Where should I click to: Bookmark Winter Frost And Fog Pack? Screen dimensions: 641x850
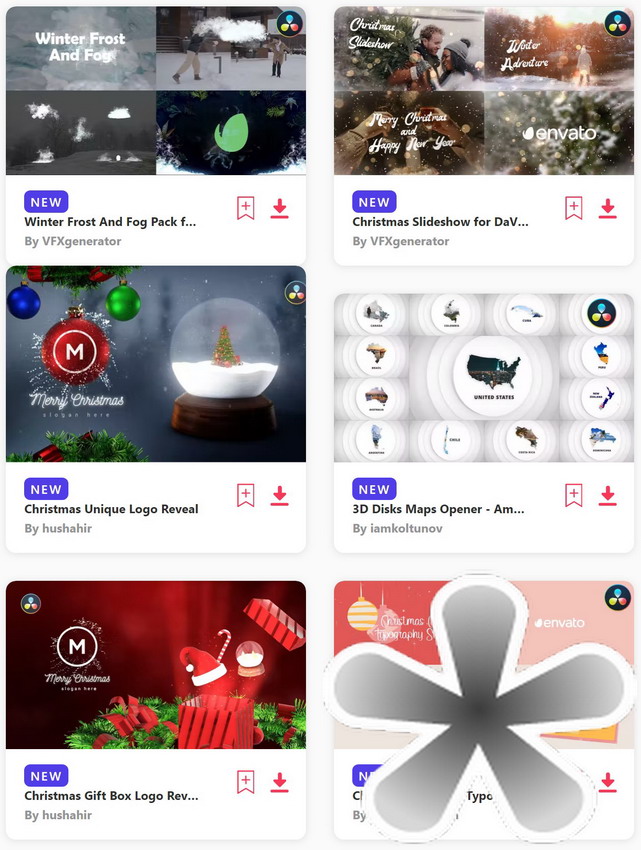point(246,208)
